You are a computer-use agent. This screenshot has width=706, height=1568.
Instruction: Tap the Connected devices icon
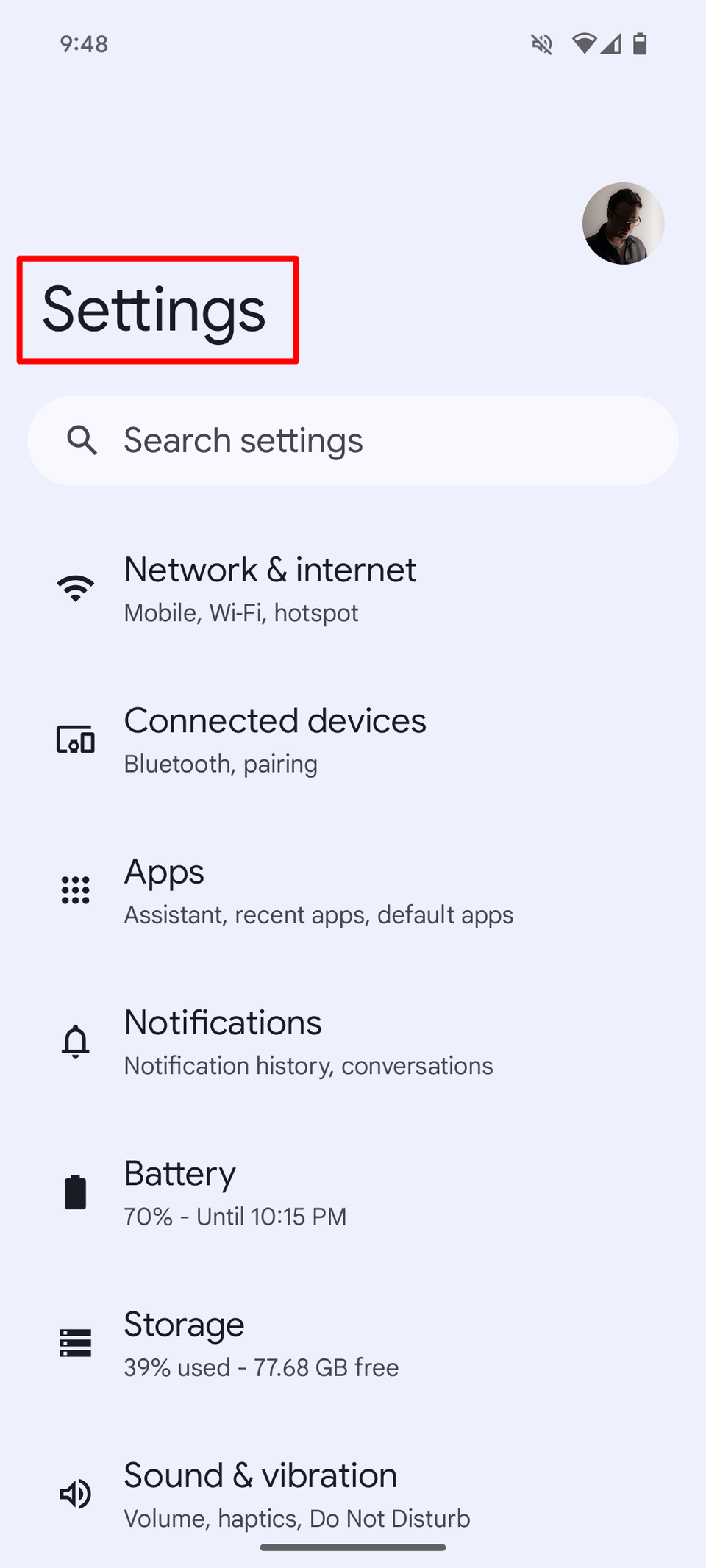(75, 740)
